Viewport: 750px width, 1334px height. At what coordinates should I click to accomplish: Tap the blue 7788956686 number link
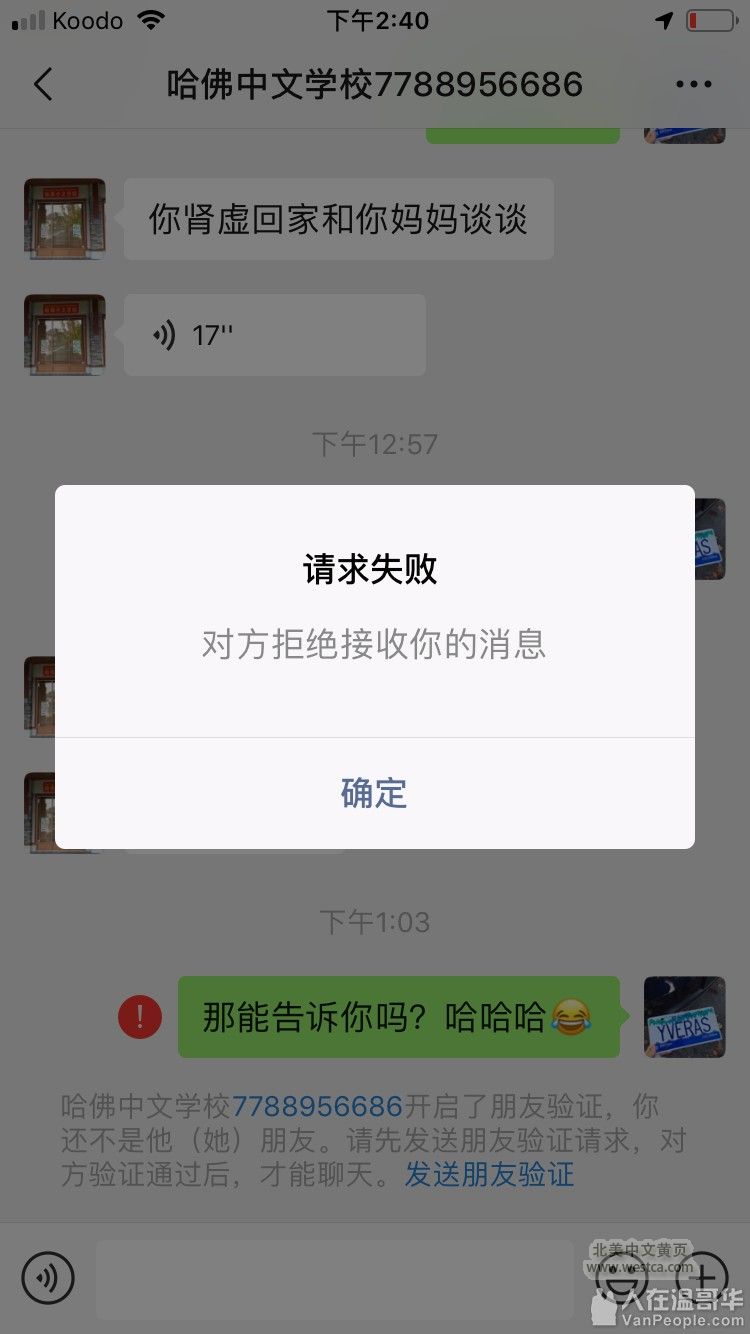tap(317, 1106)
